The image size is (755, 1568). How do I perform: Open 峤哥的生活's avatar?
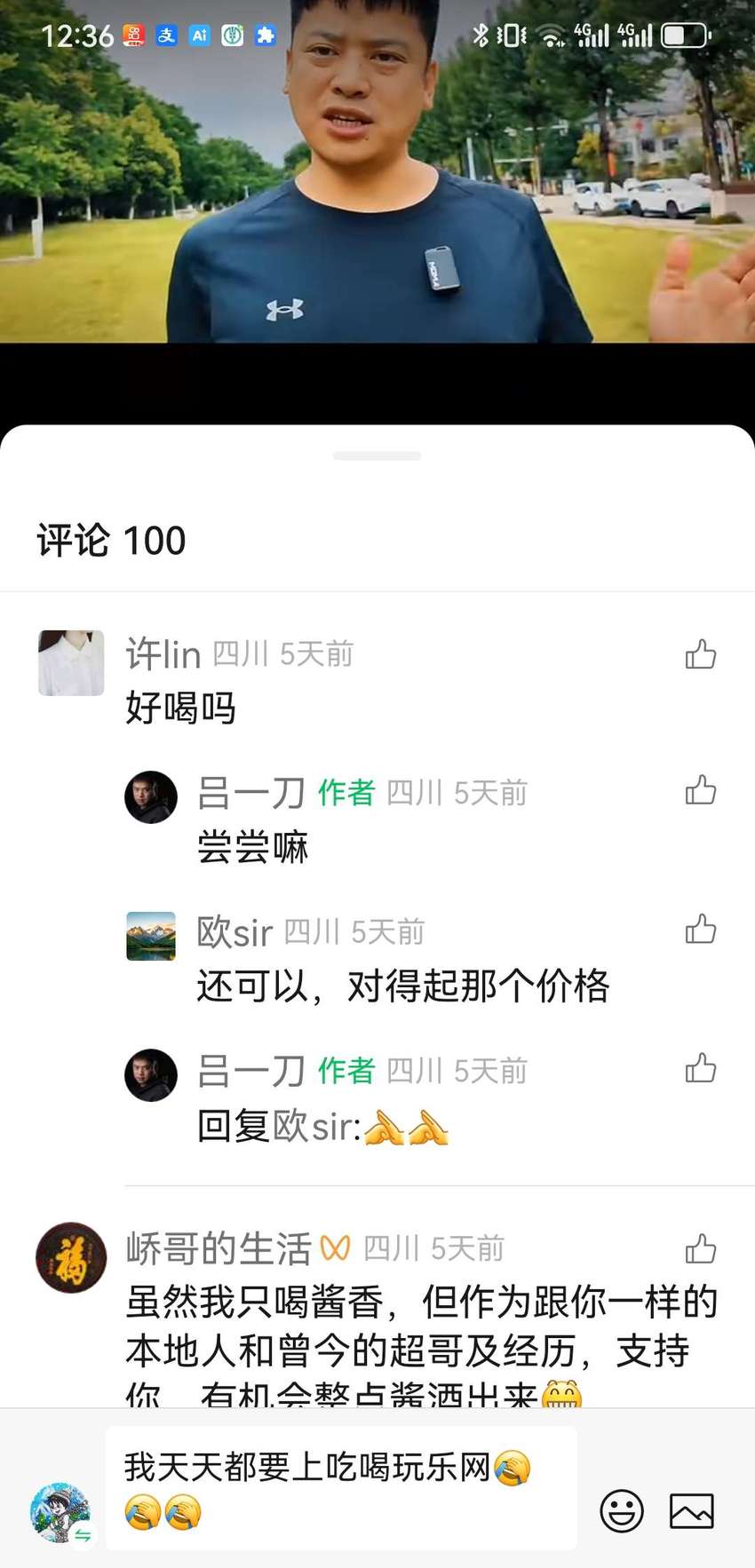click(71, 1257)
